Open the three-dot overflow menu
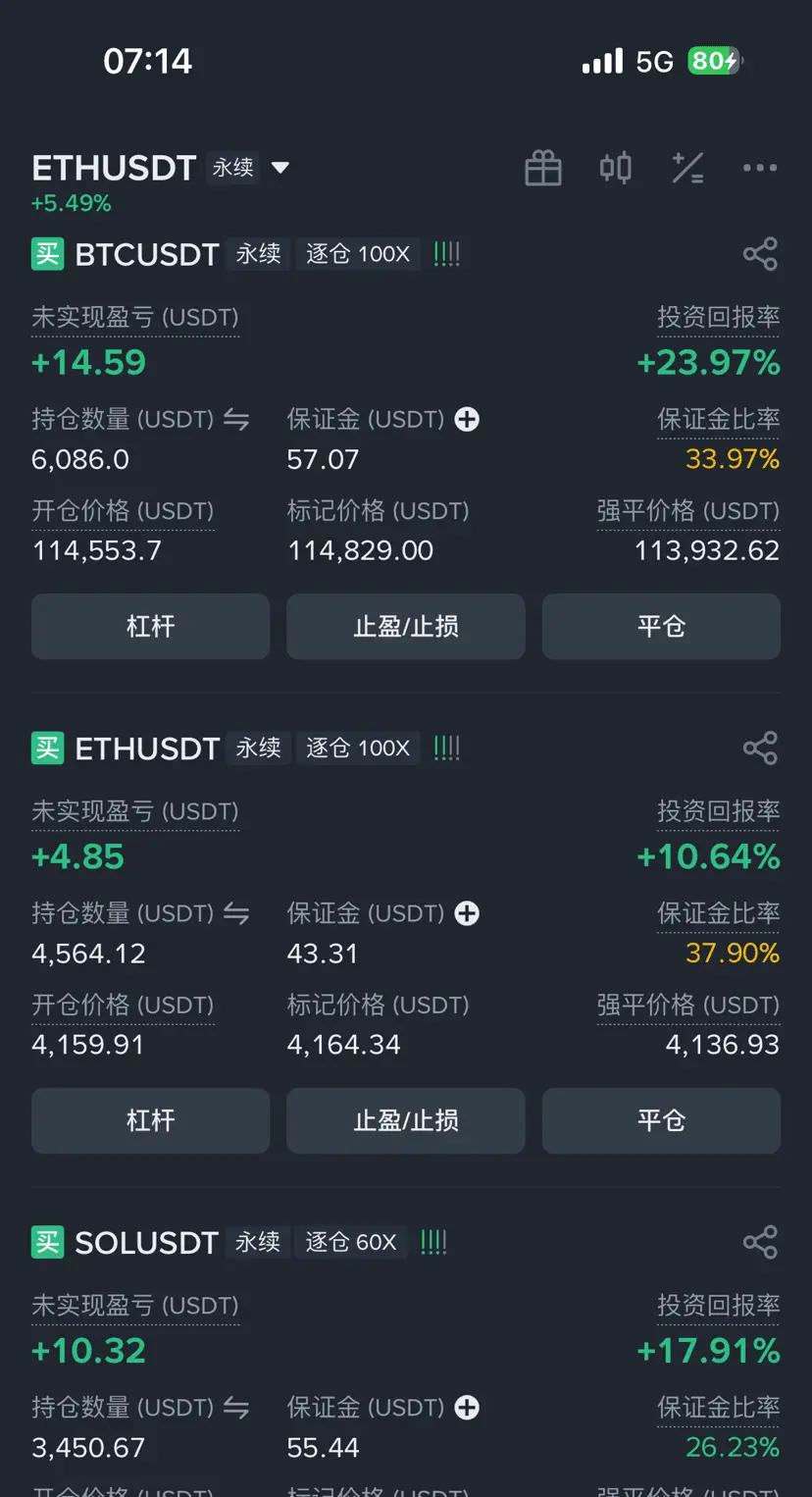This screenshot has width=812, height=1497. (760, 169)
